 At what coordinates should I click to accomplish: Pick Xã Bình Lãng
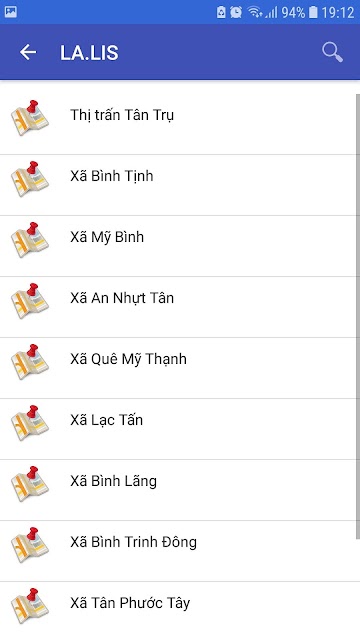(178, 490)
